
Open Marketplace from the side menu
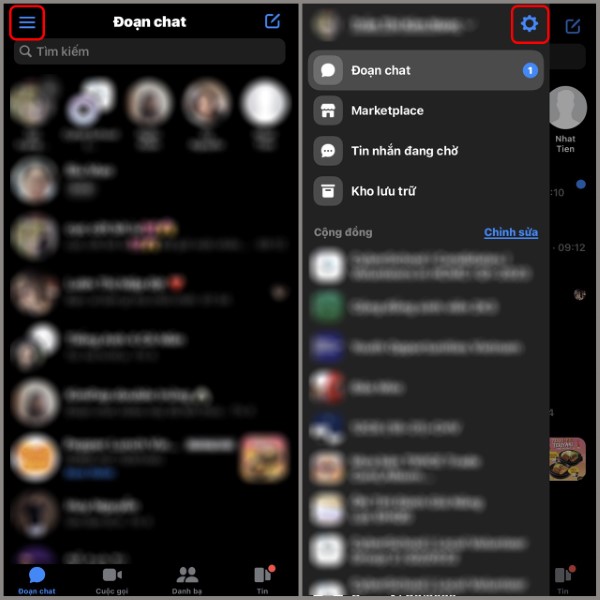coord(425,111)
